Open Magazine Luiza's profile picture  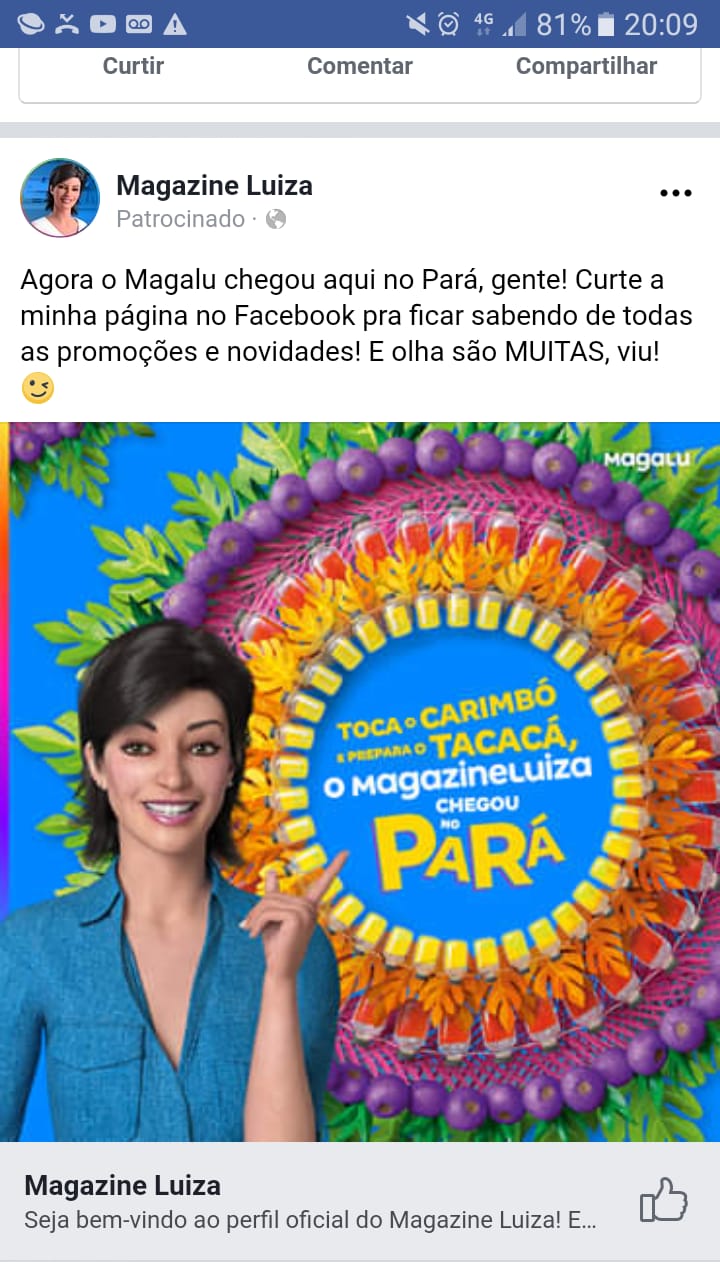(x=60, y=198)
